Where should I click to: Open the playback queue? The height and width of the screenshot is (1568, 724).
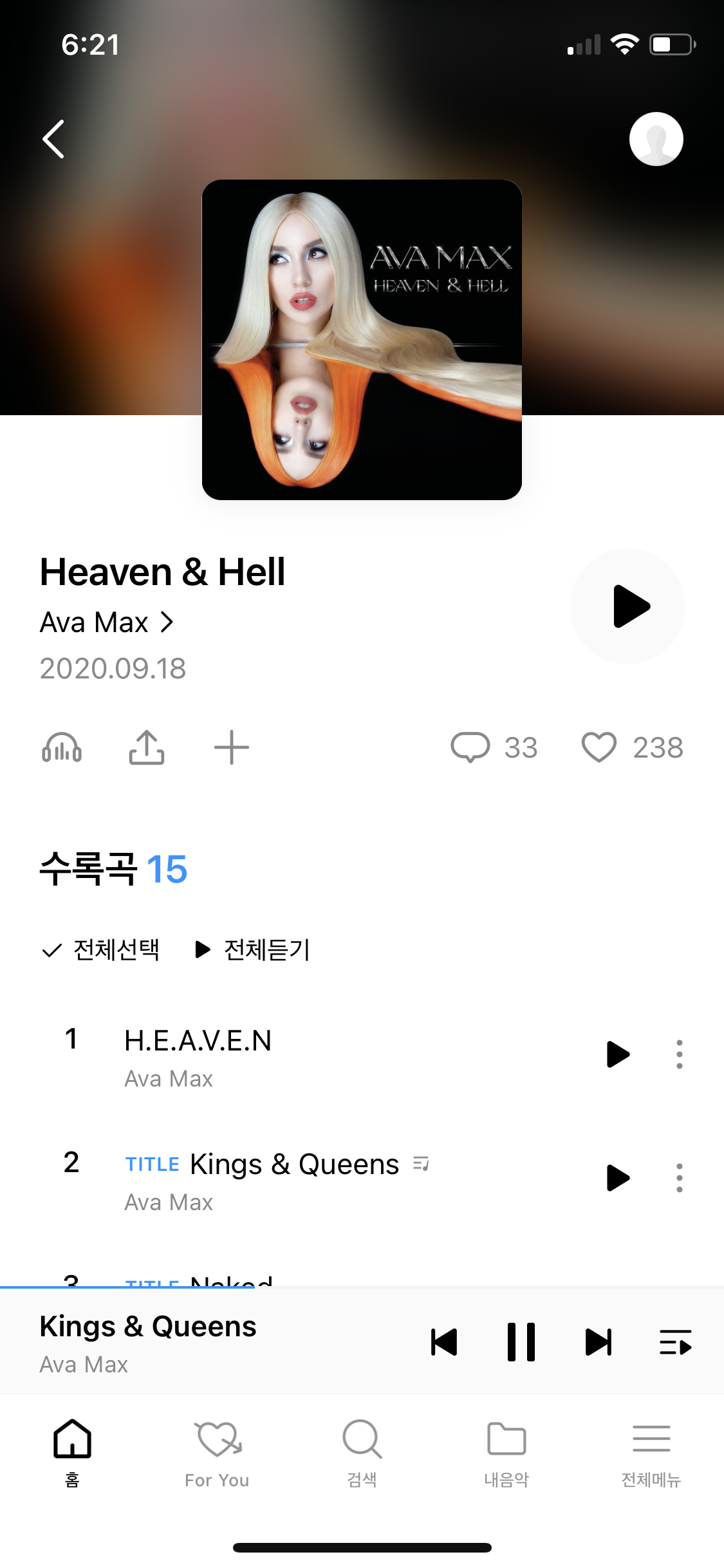(x=675, y=1342)
